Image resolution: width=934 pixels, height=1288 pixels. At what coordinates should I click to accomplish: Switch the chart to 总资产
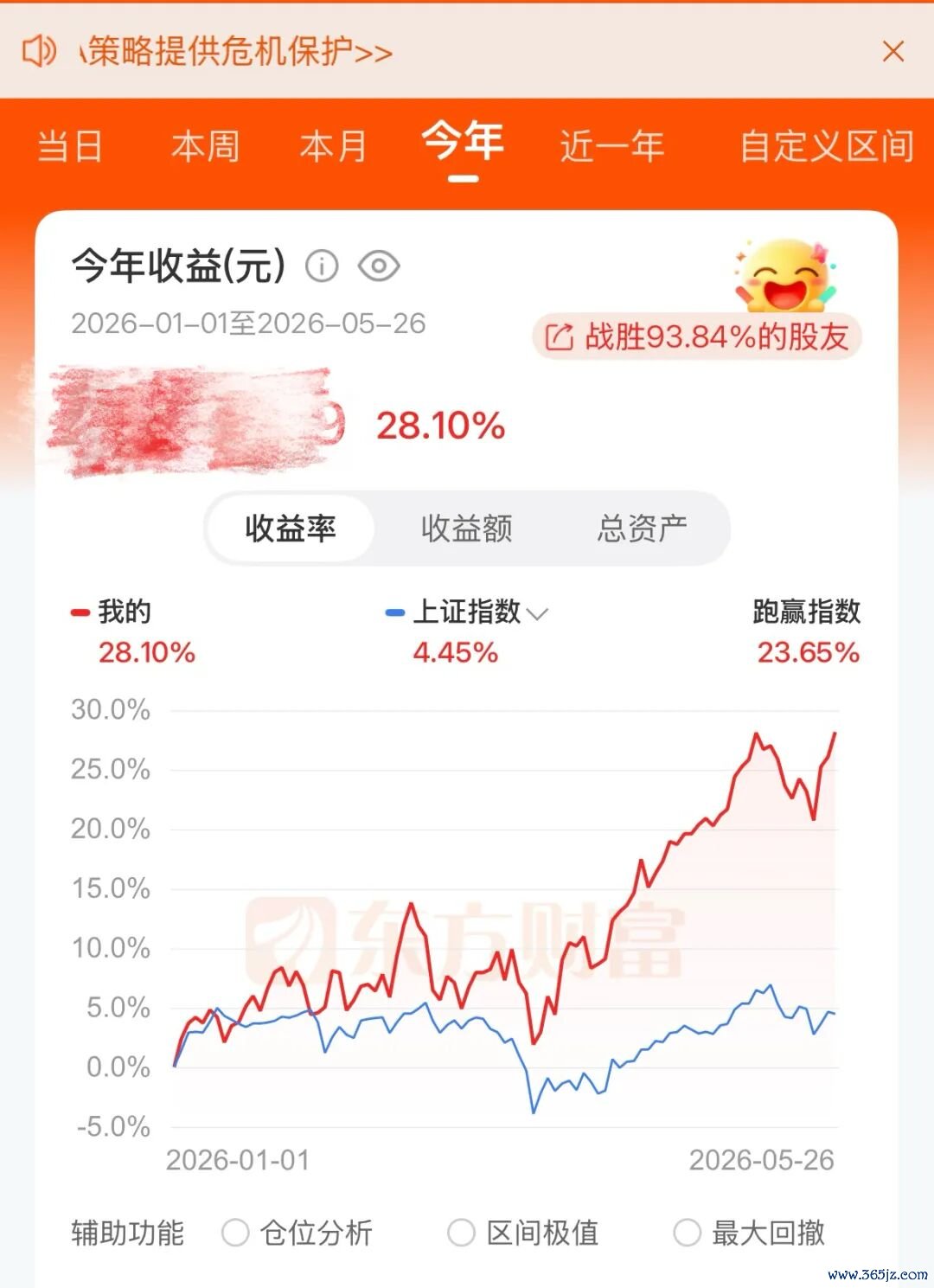[642, 528]
